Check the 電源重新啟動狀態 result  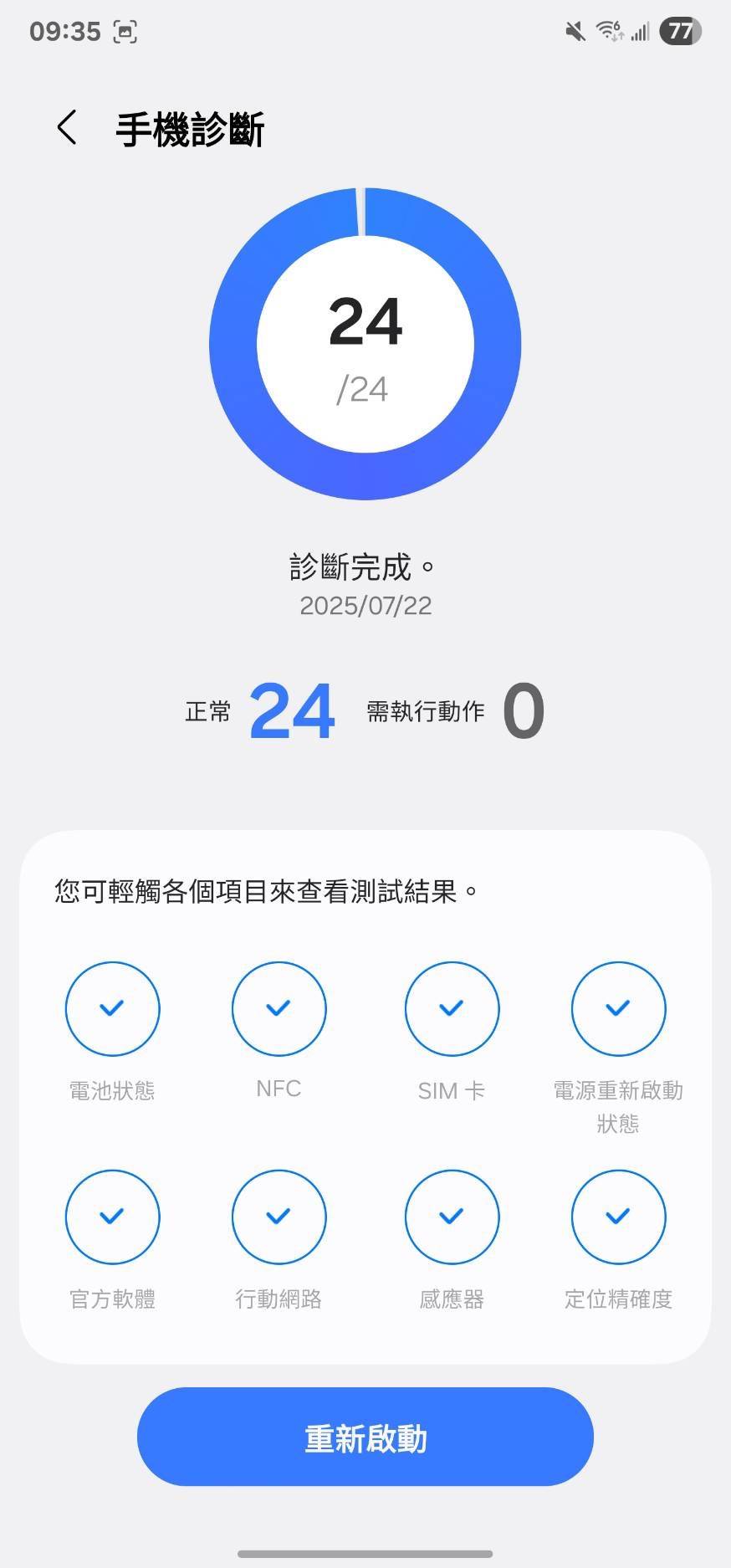tap(618, 1008)
